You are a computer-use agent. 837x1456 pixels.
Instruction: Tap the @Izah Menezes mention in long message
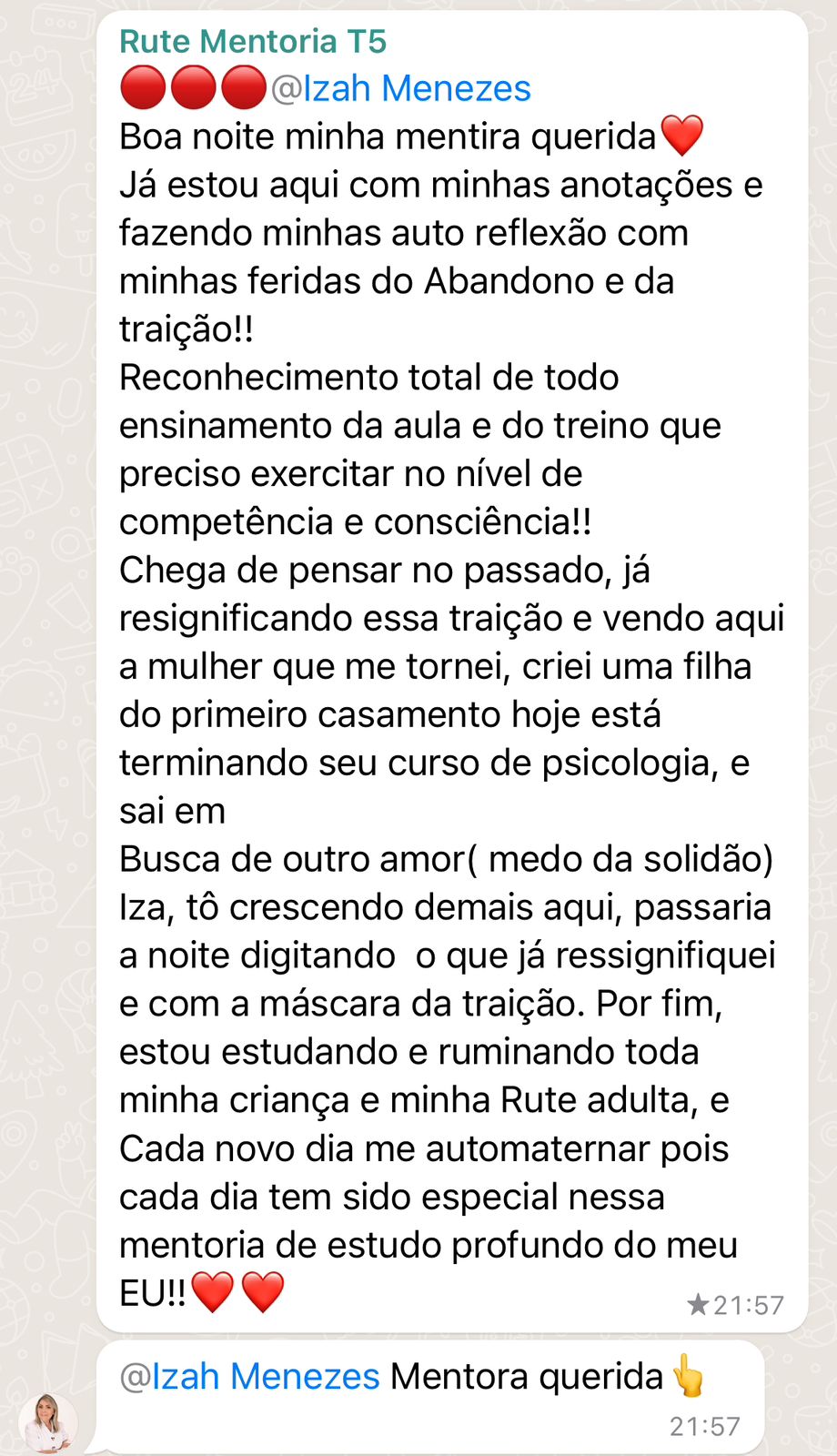401,89
